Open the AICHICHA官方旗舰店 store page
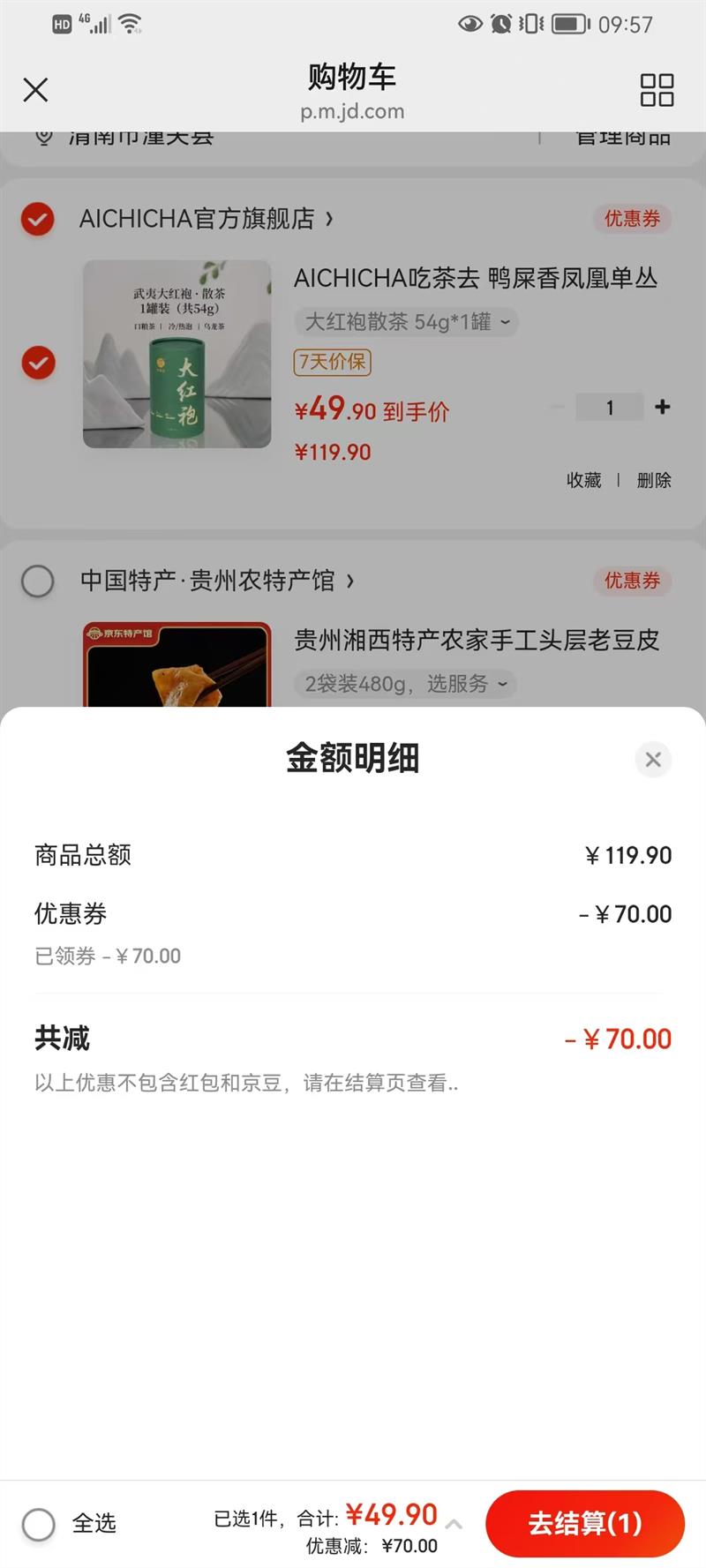The width and height of the screenshot is (706, 1568). click(205, 219)
